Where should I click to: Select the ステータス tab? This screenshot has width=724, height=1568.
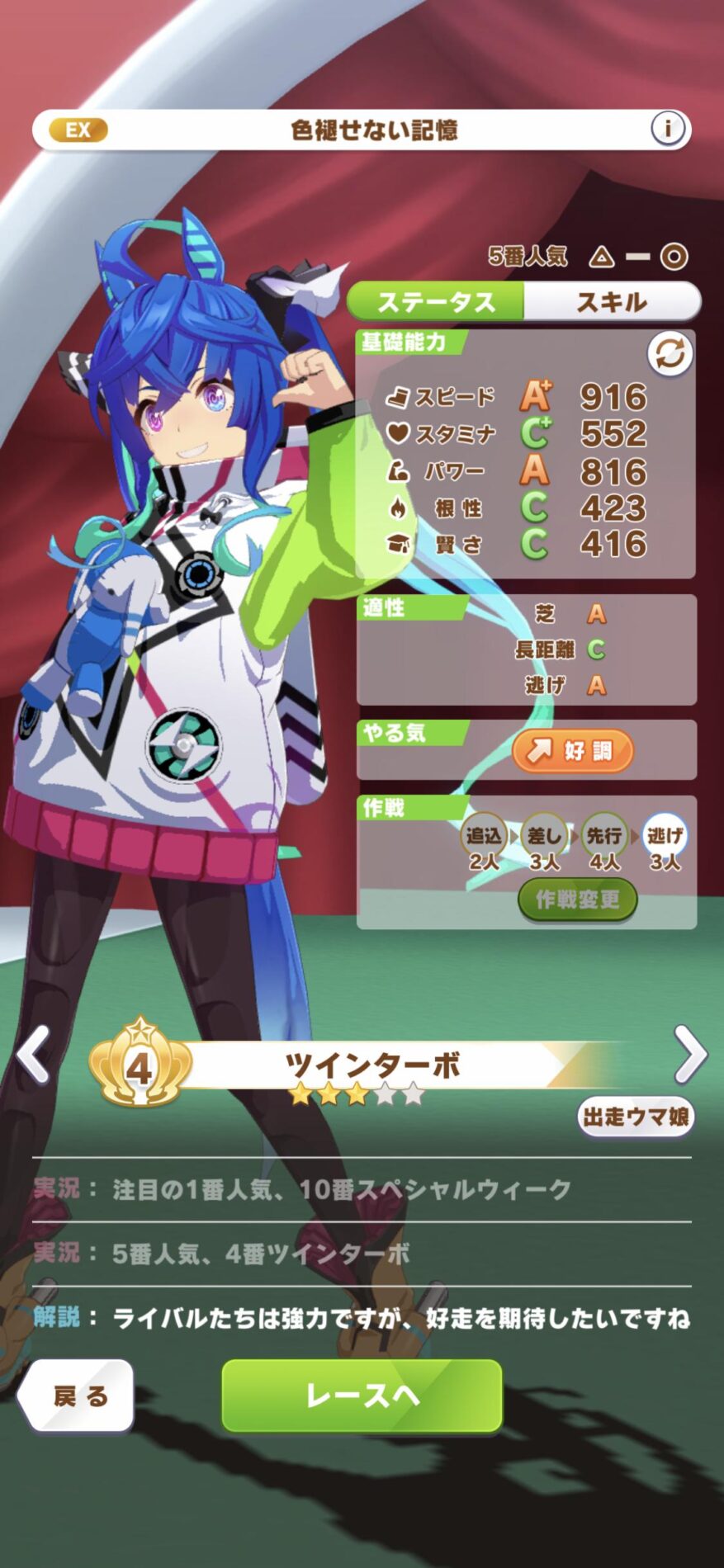click(436, 302)
